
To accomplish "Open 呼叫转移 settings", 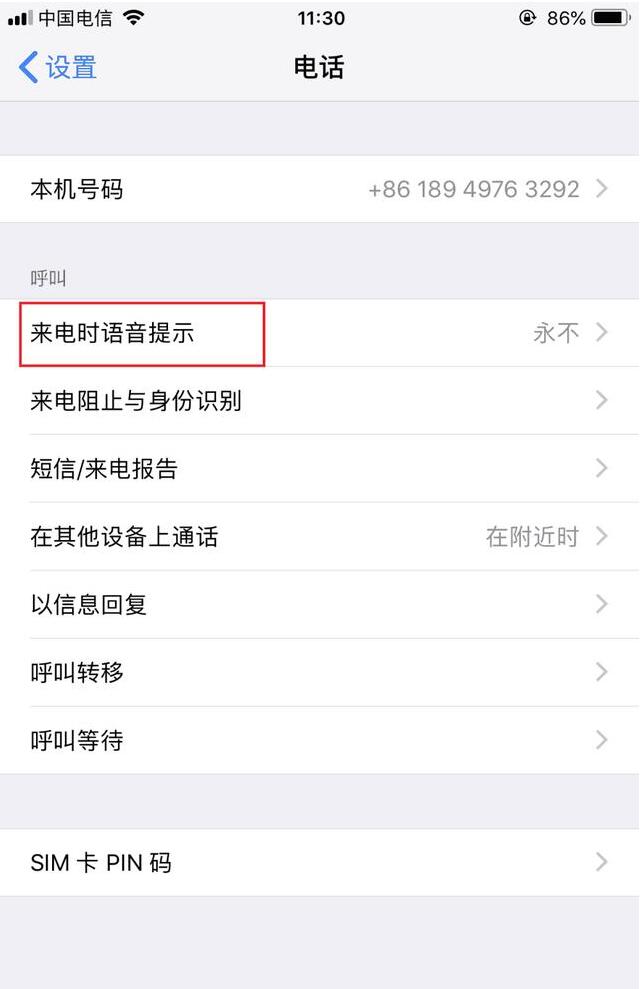I will coord(320,673).
